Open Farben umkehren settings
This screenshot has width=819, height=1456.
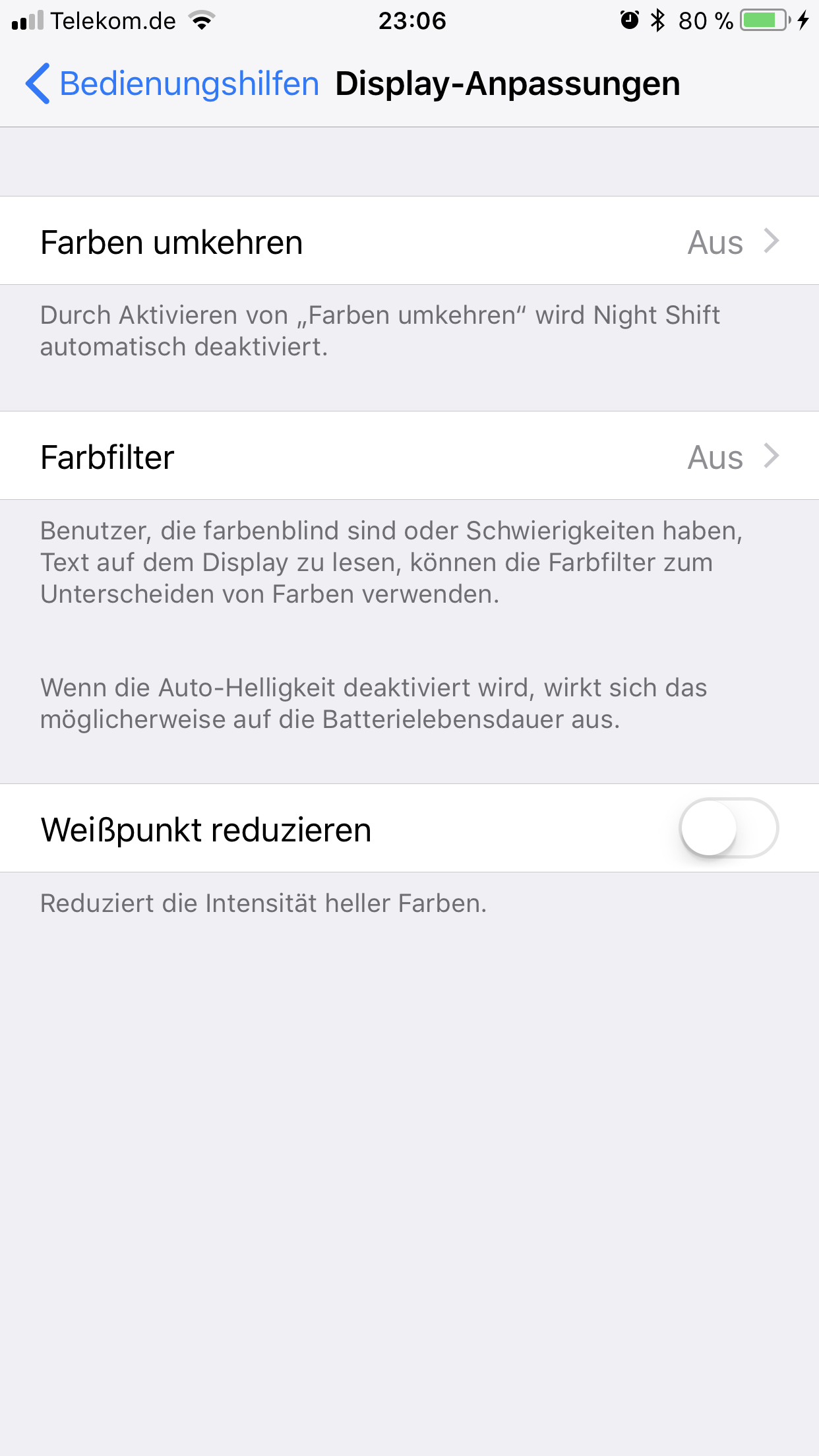pyautogui.click(x=409, y=241)
